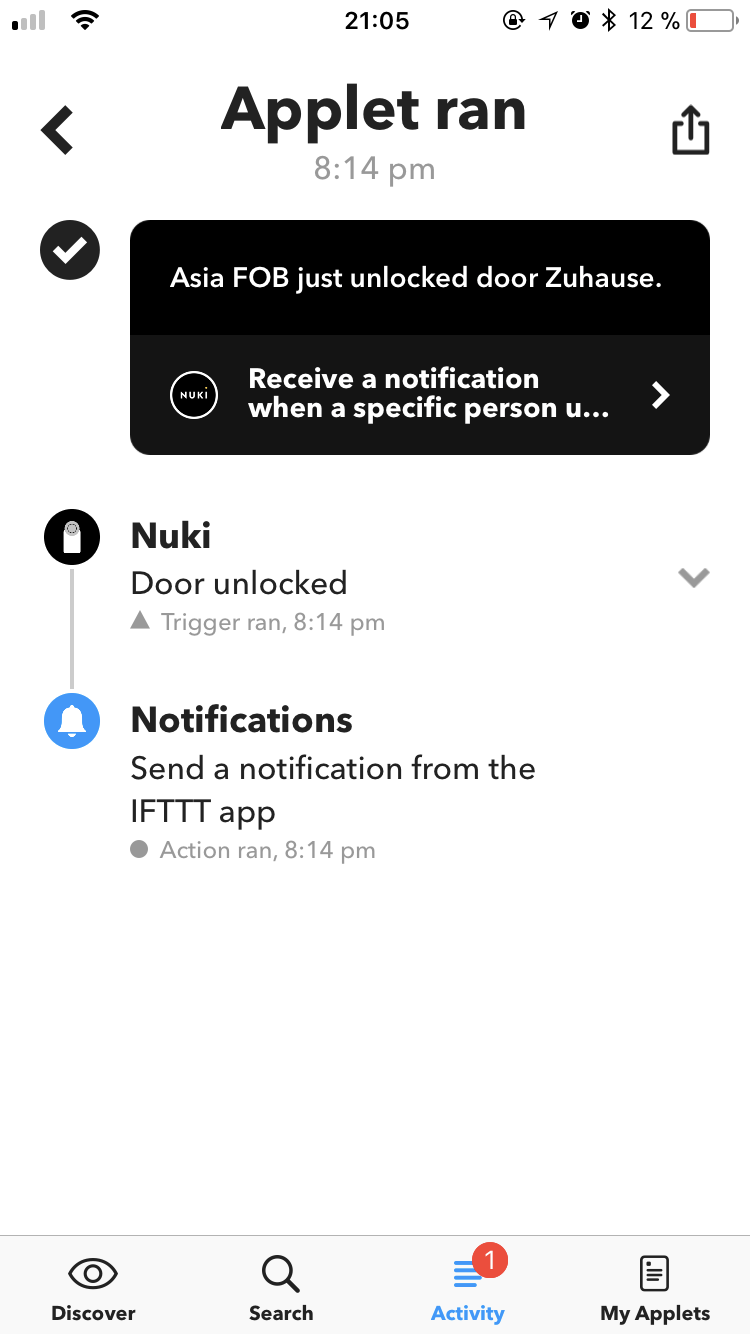Go to My Applets tab

tap(655, 1288)
